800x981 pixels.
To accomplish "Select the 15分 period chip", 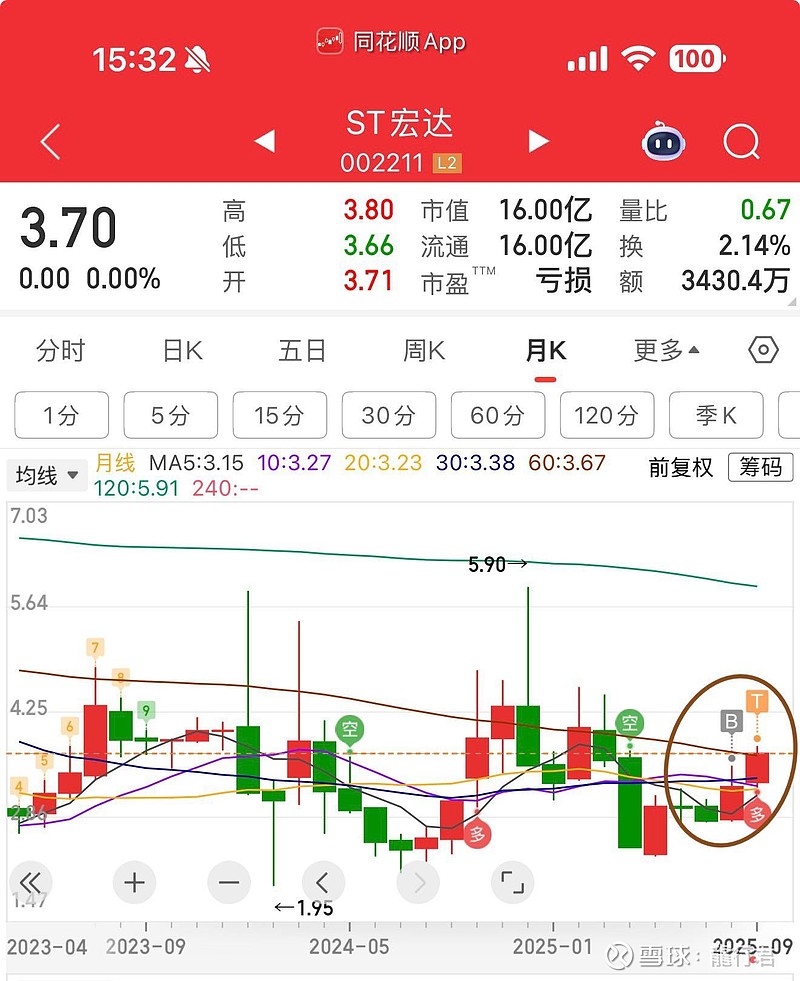I will coord(280,415).
